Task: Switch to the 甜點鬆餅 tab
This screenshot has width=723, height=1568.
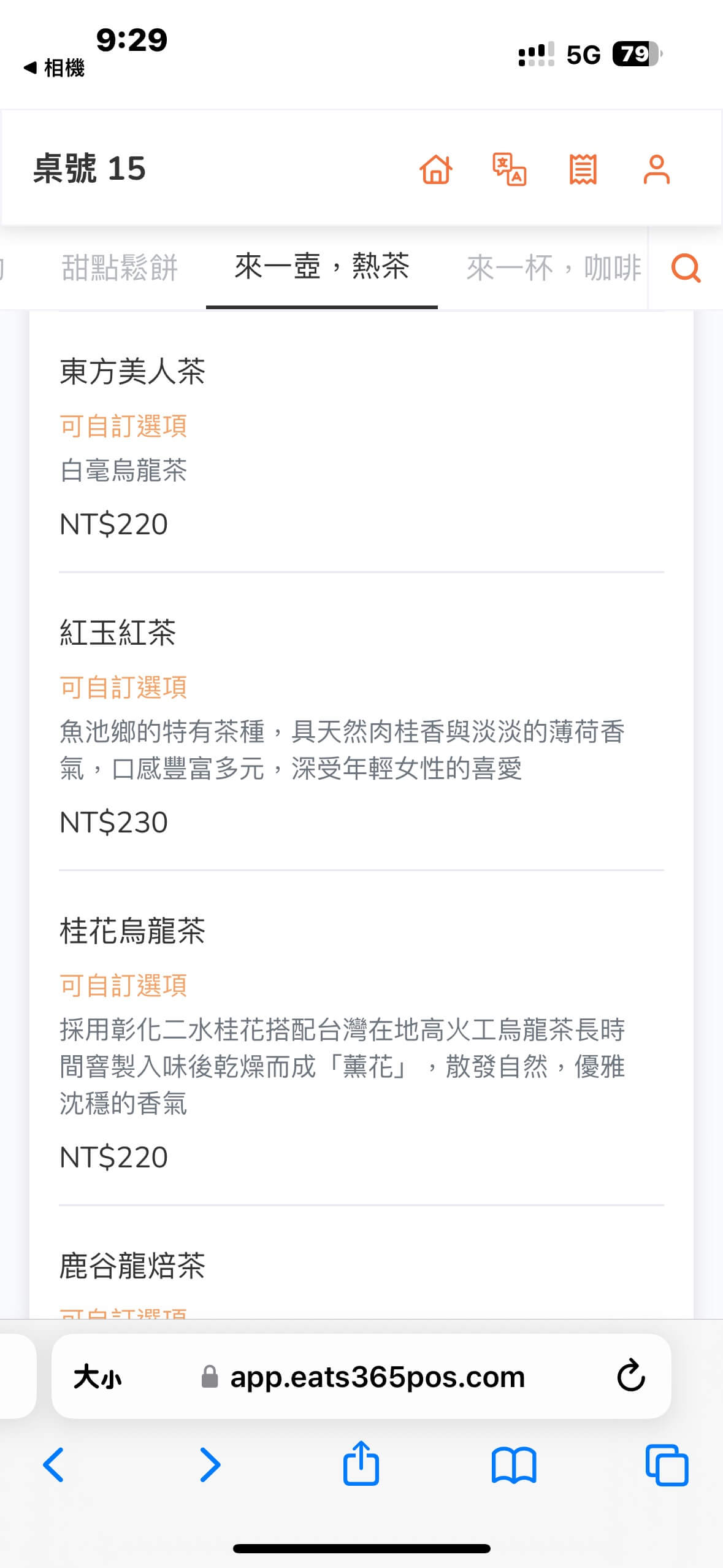Action: (x=120, y=268)
